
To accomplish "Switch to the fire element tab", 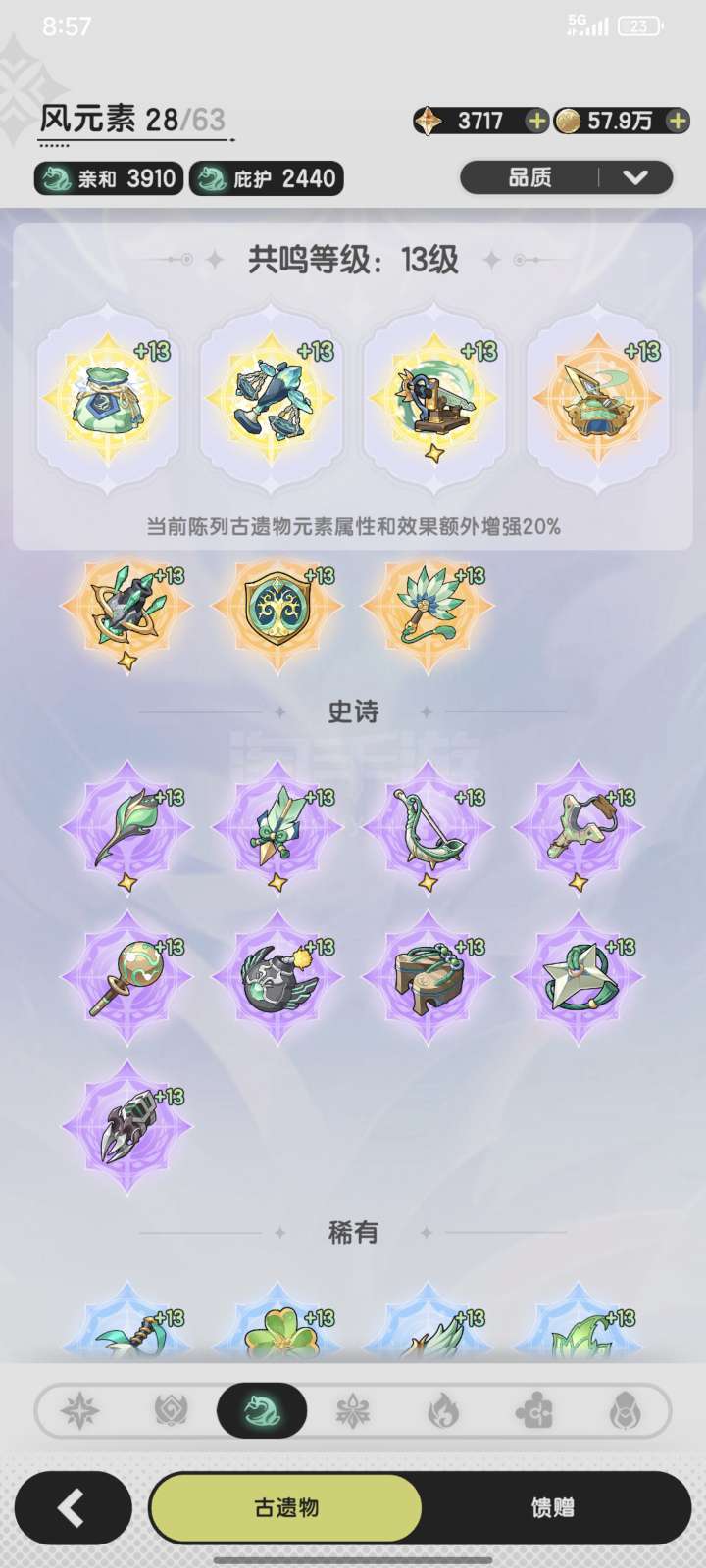I will (x=443, y=1411).
